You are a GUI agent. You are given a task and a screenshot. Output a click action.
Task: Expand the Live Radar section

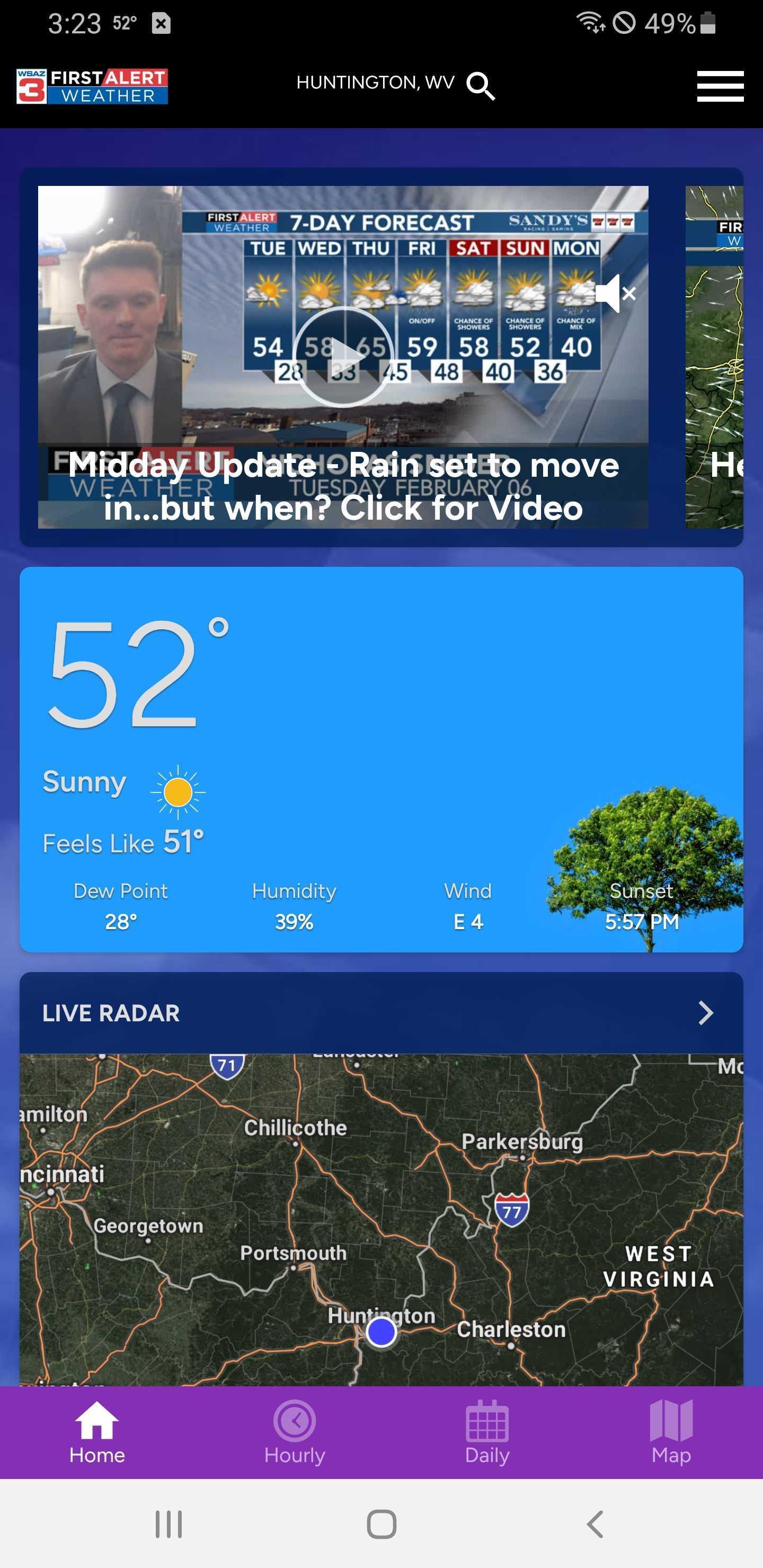(x=705, y=1013)
